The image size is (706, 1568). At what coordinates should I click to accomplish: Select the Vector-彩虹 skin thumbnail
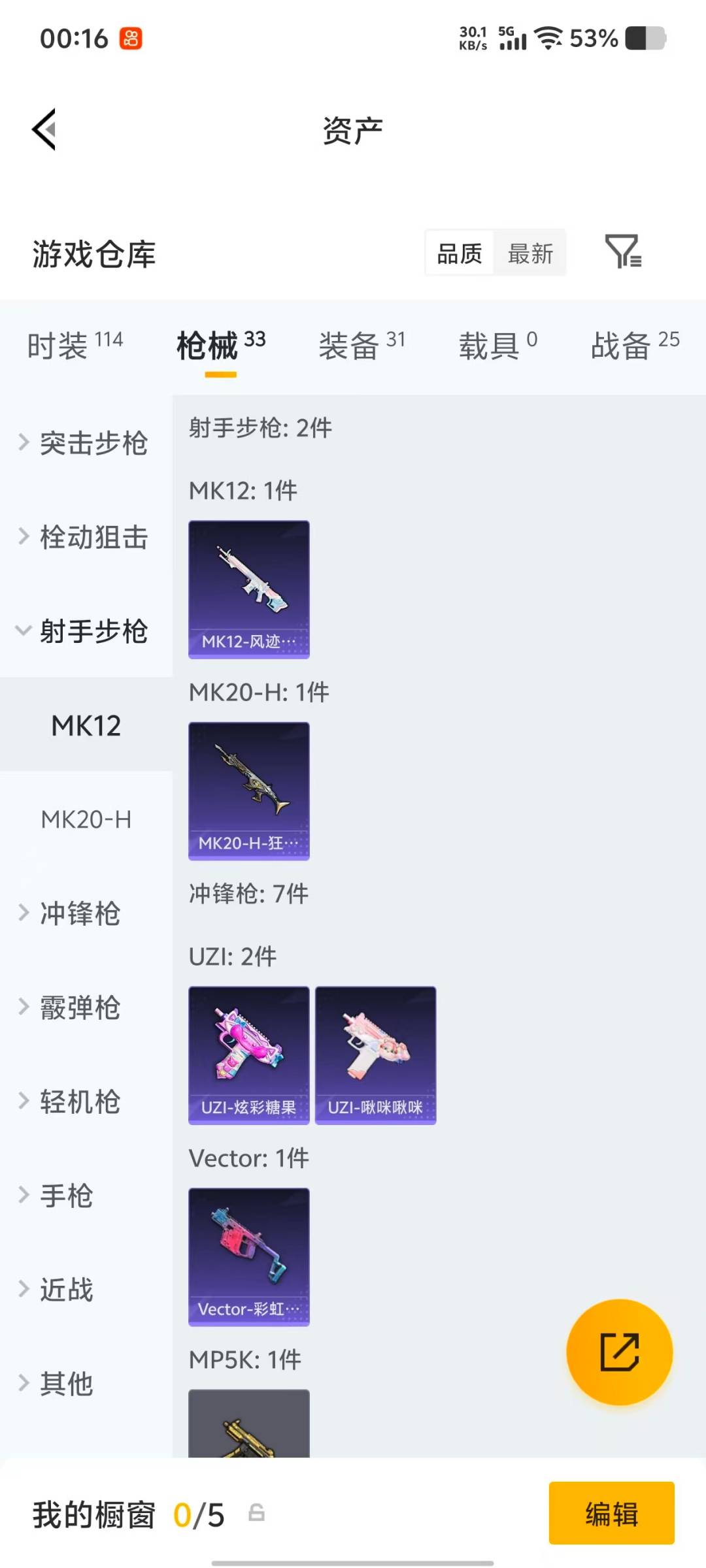pyautogui.click(x=248, y=1258)
